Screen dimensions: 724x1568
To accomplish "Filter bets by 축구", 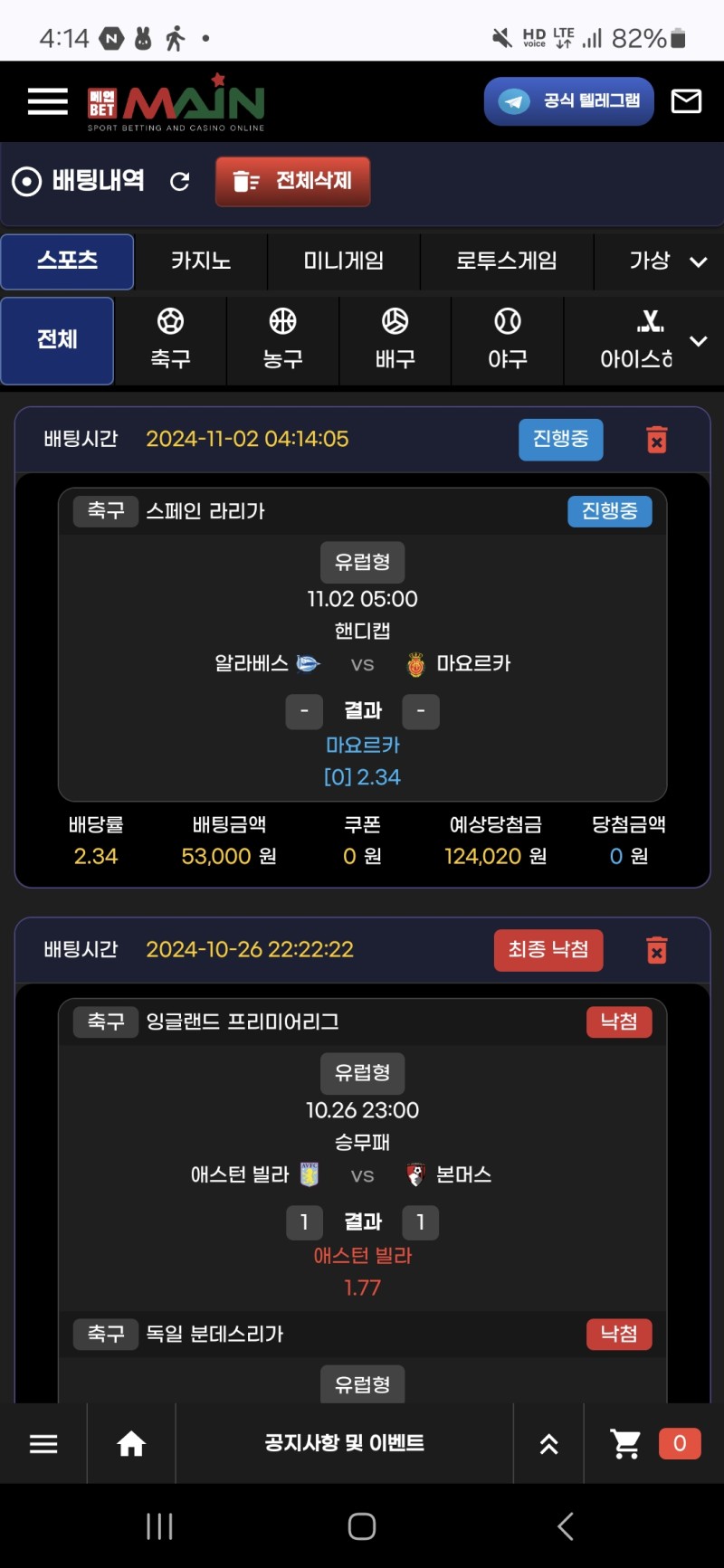I will click(170, 340).
